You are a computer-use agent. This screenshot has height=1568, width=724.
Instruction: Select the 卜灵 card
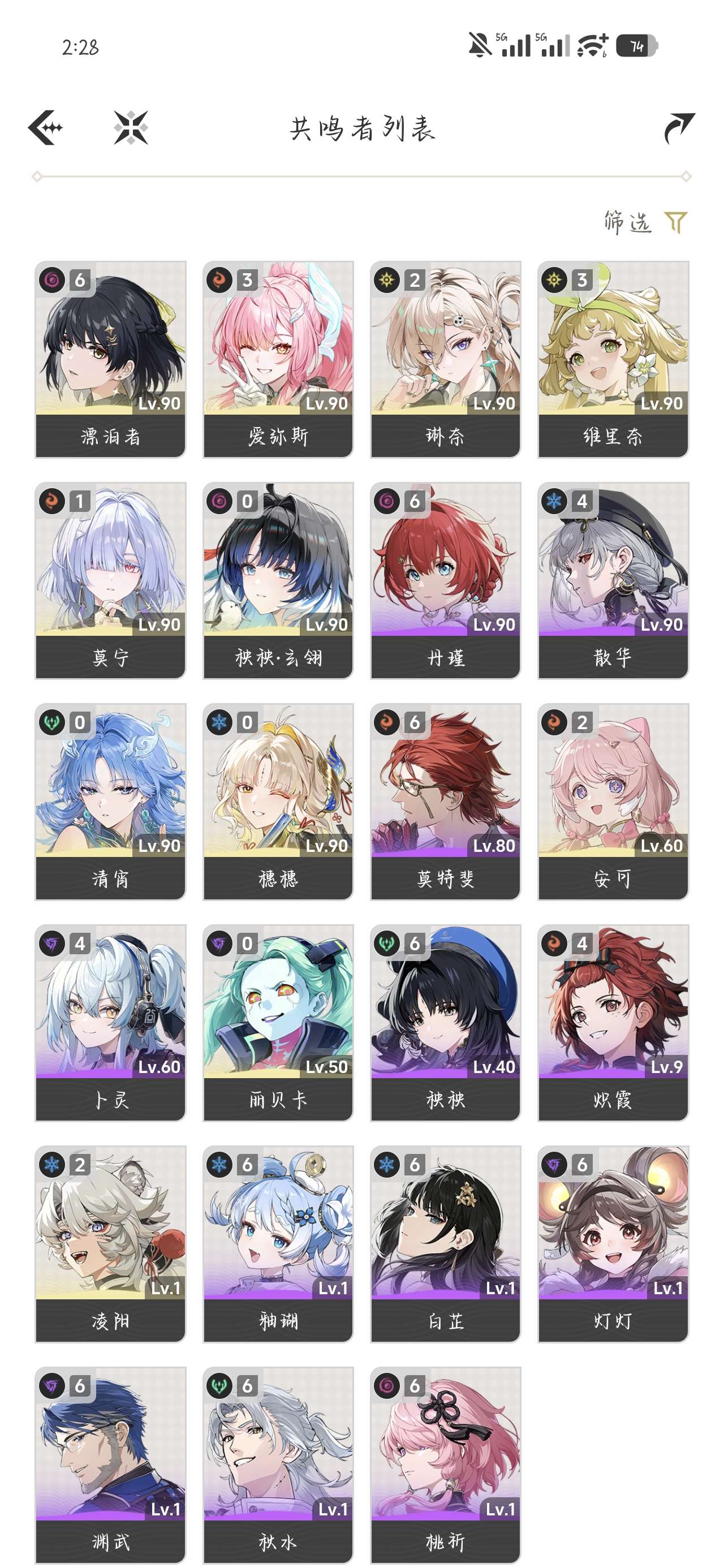(110, 1023)
